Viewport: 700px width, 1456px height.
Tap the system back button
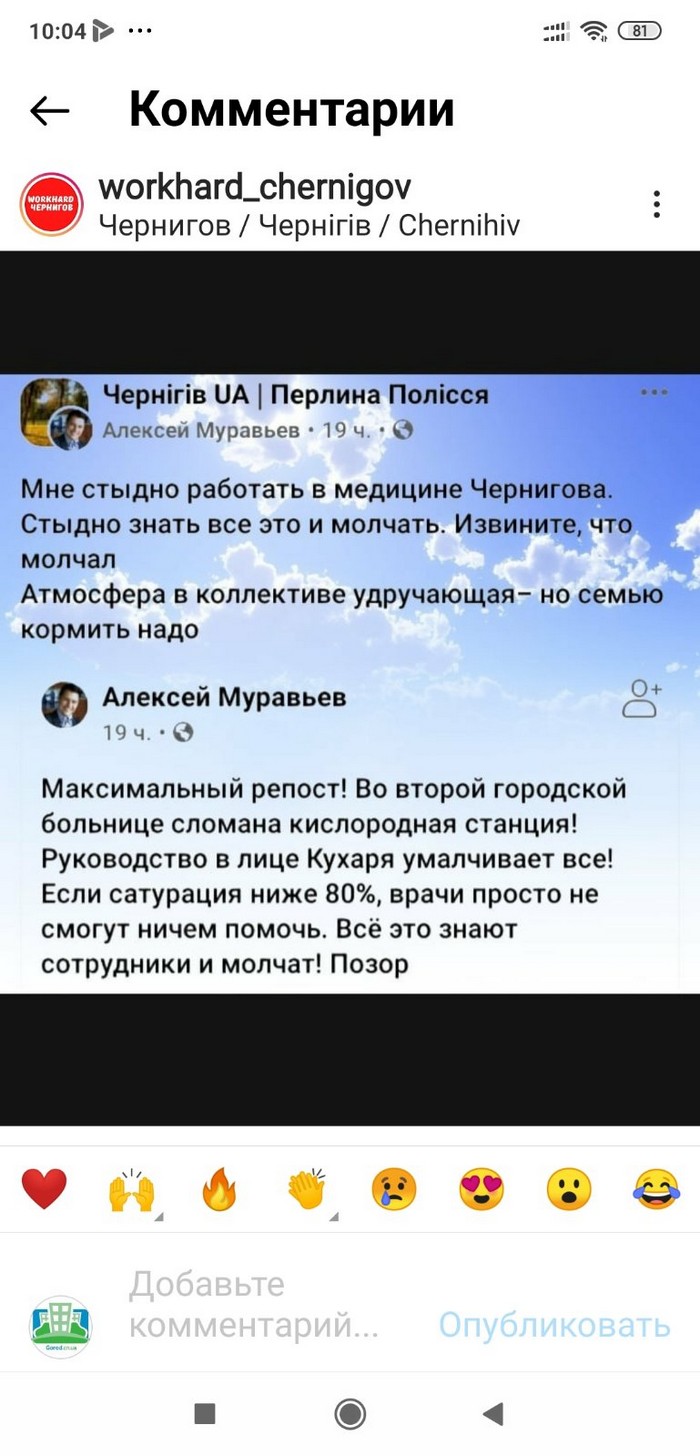pos(493,1413)
